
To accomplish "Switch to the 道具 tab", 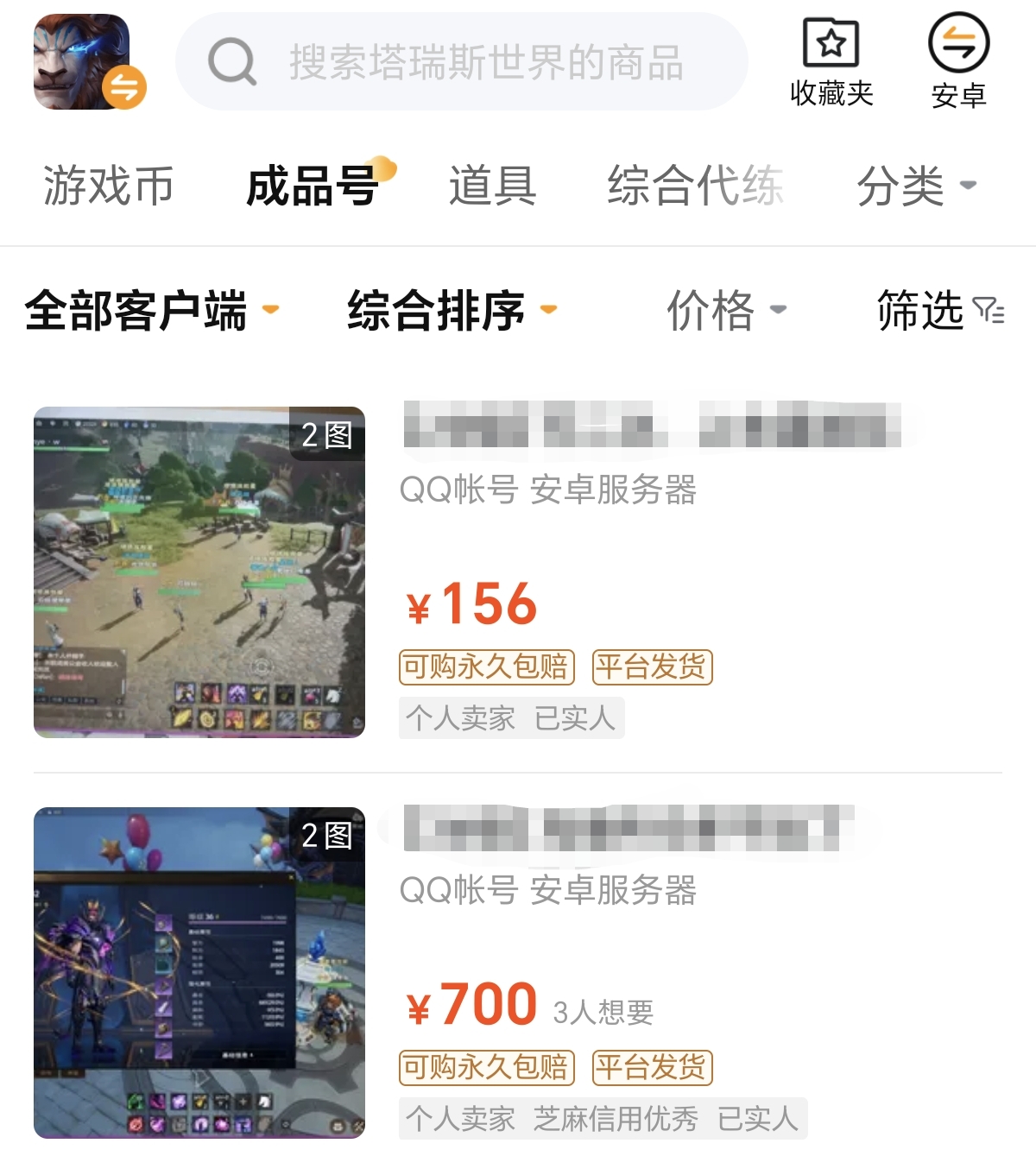I will (492, 186).
